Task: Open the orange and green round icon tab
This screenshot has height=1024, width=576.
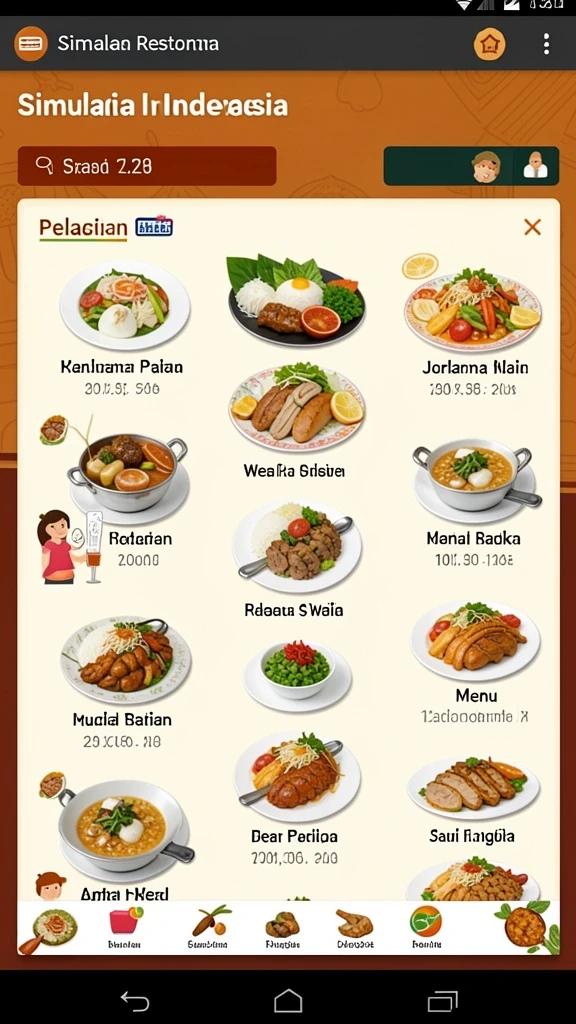Action: pos(426,927)
